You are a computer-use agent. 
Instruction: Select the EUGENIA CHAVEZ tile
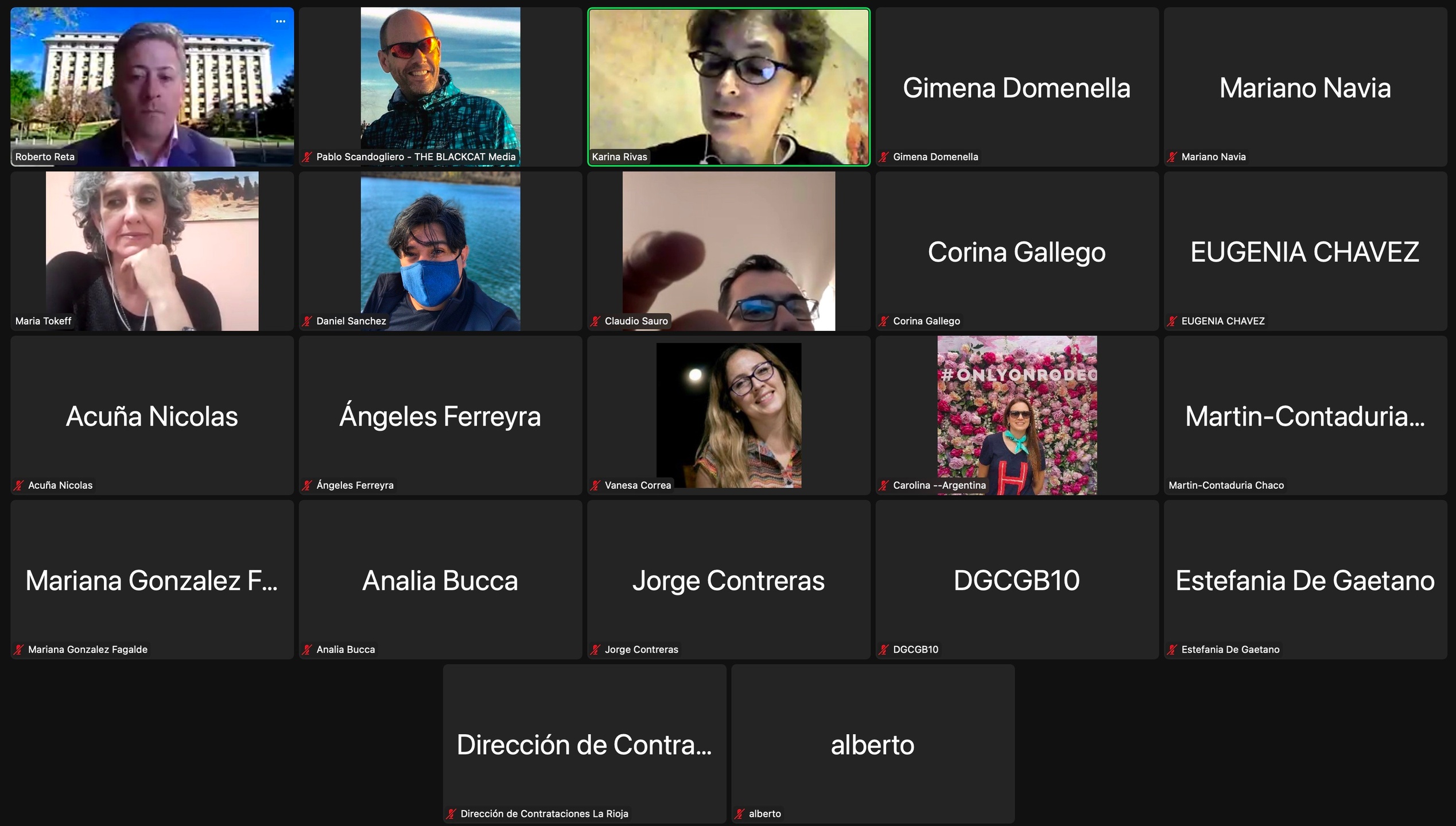[x=1305, y=251]
